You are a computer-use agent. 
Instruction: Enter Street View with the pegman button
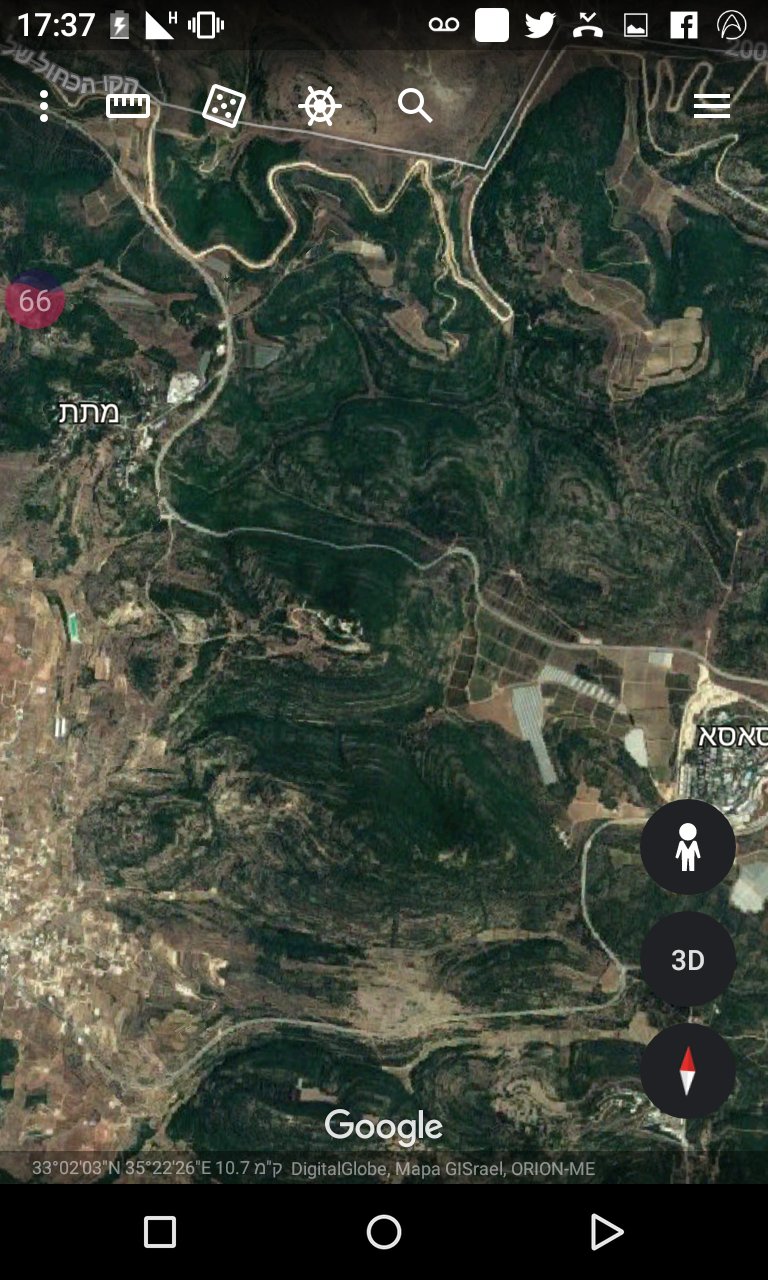point(688,848)
